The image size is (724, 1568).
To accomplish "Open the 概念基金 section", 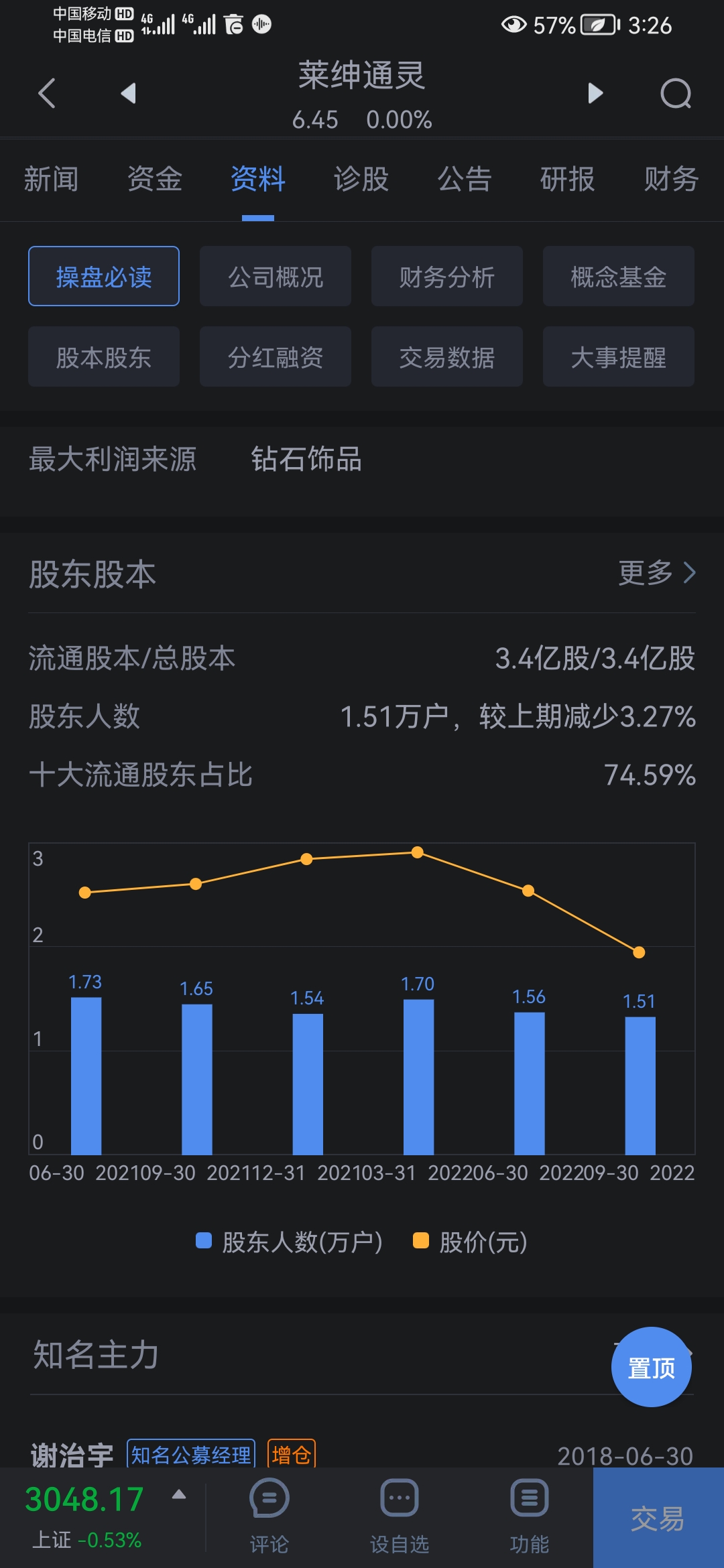I will tap(619, 276).
